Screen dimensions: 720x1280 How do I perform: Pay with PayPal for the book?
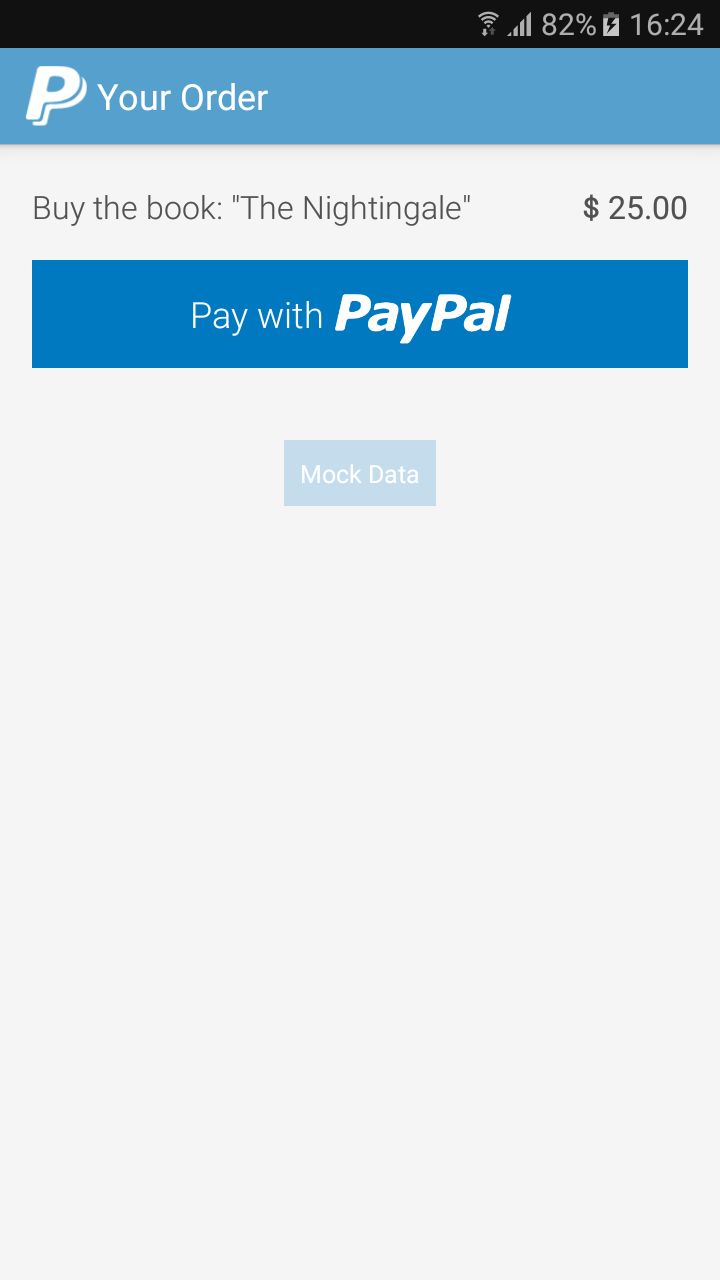(360, 314)
